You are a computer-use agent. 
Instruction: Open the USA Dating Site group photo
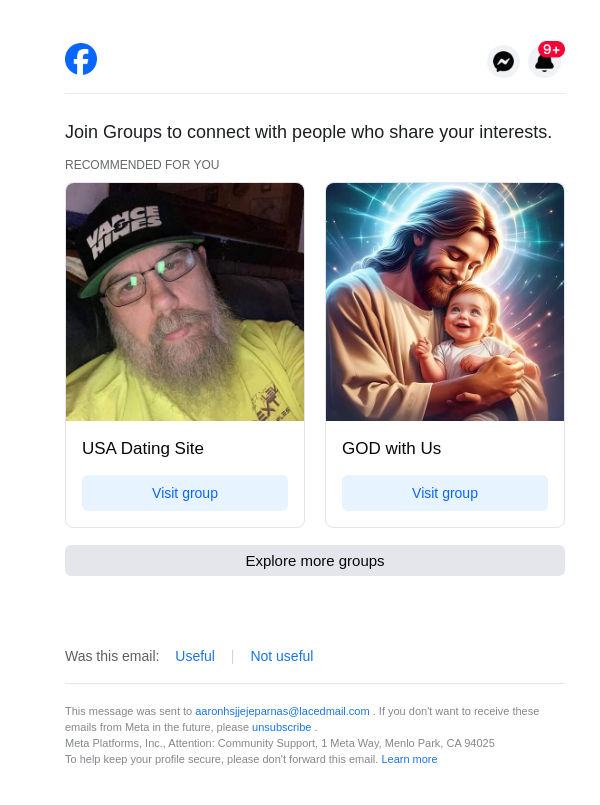[185, 302]
